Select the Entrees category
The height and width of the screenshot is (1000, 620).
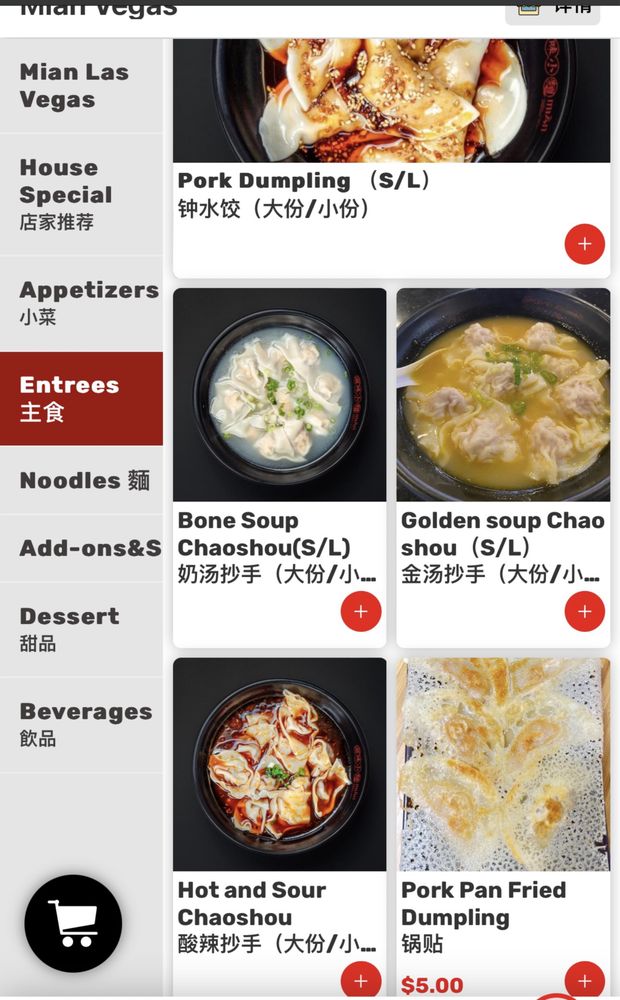tap(81, 398)
